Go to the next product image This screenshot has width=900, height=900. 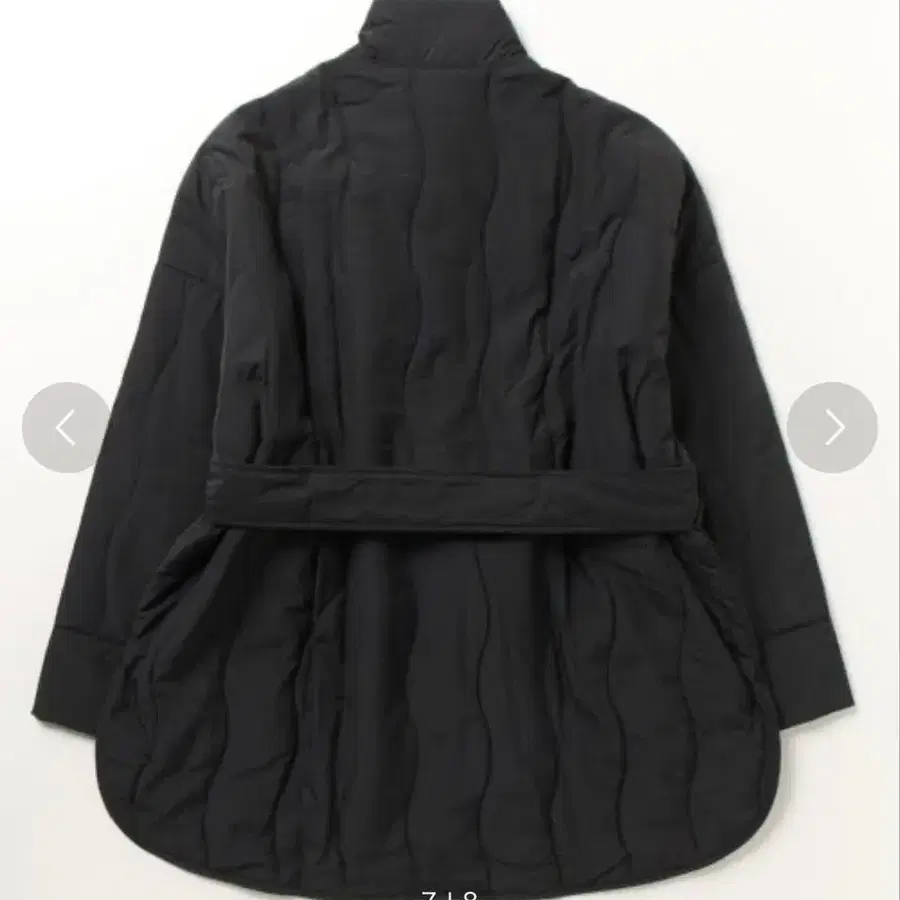coord(832,428)
